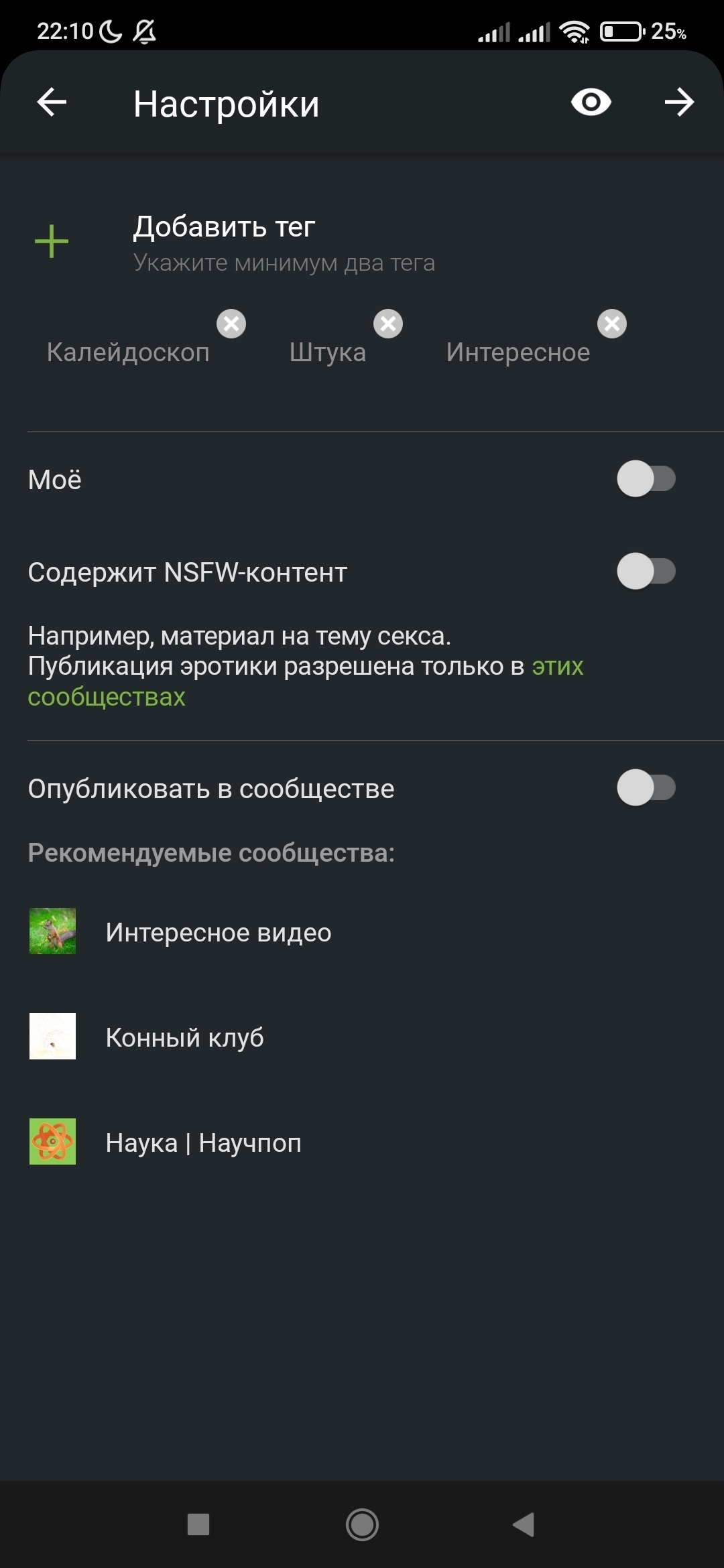The image size is (724, 1568).
Task: Go back from the Настройки screen
Action: point(52,103)
